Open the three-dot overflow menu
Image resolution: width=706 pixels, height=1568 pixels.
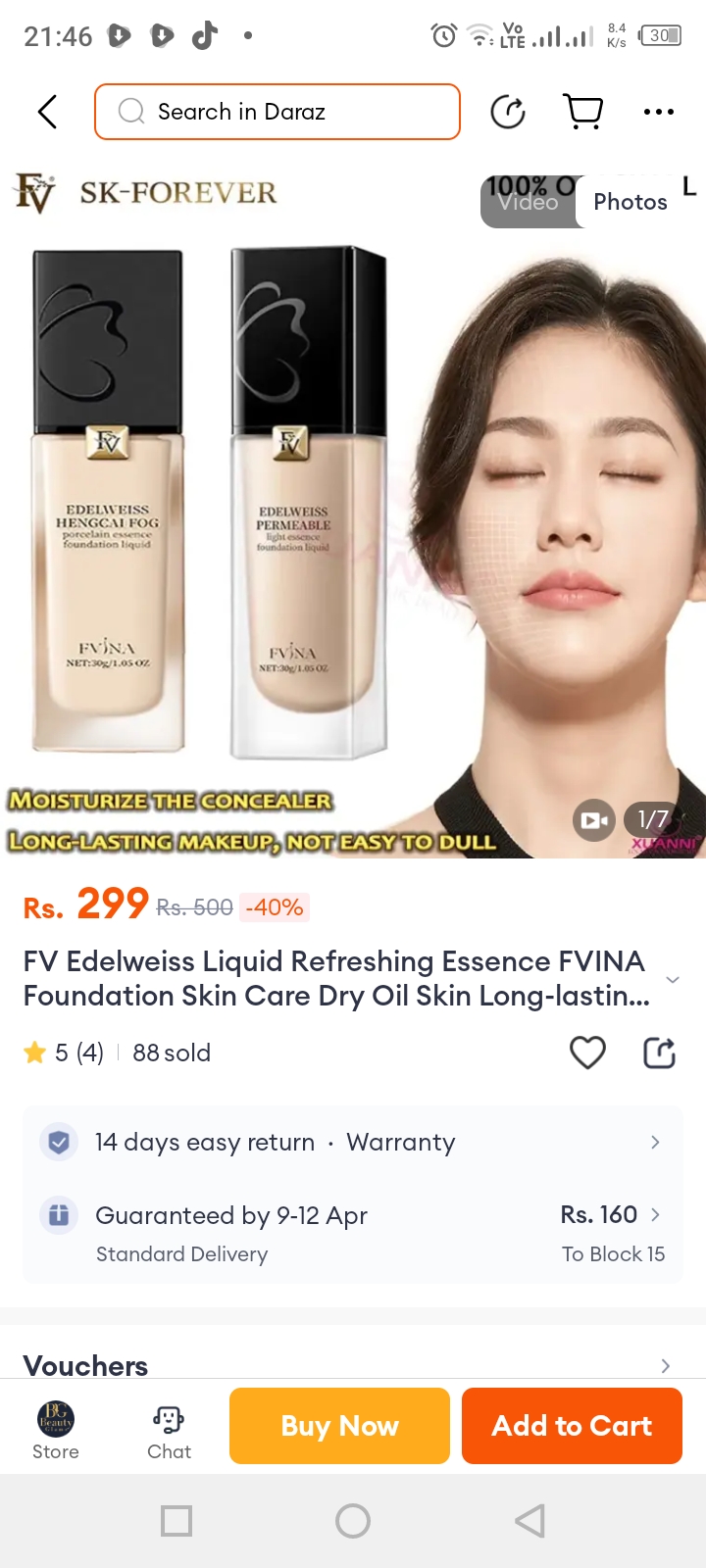(658, 112)
